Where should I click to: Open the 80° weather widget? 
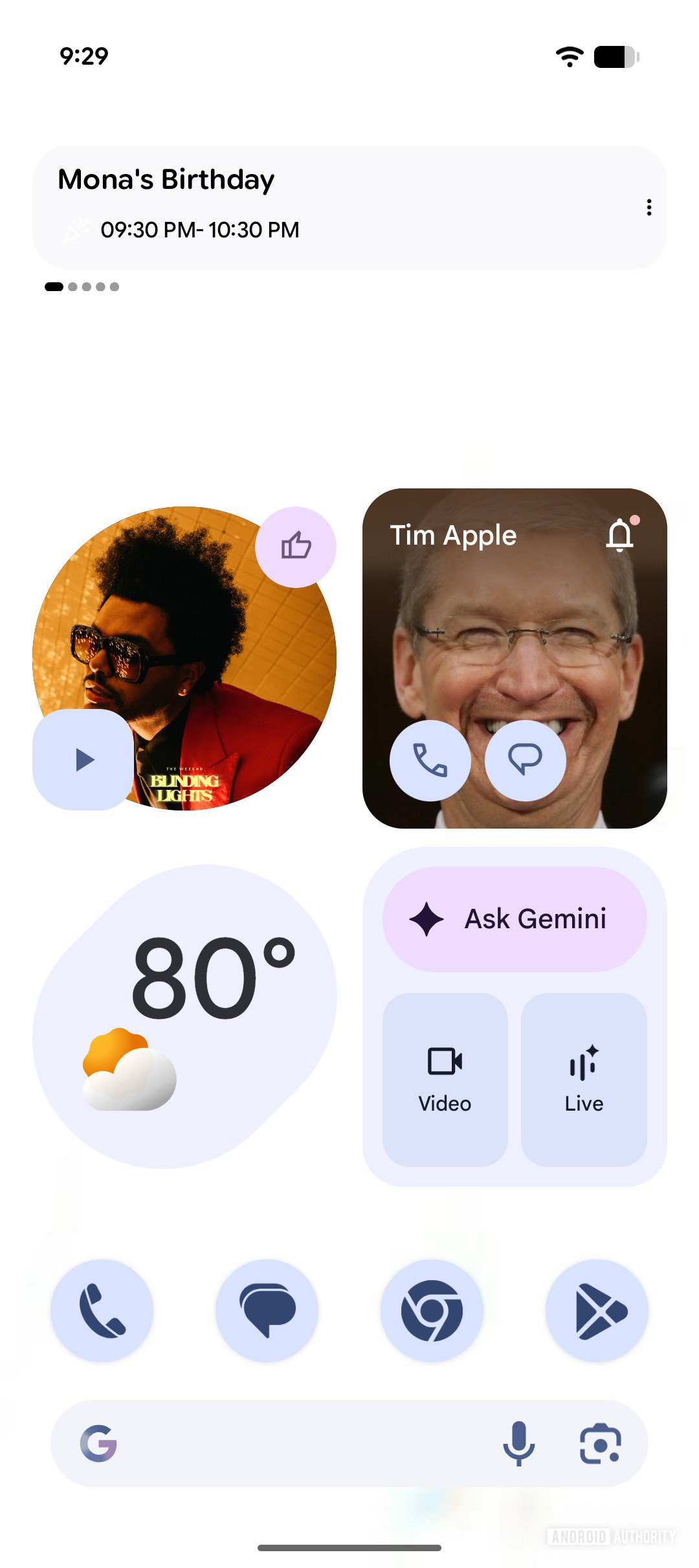[x=184, y=1016]
